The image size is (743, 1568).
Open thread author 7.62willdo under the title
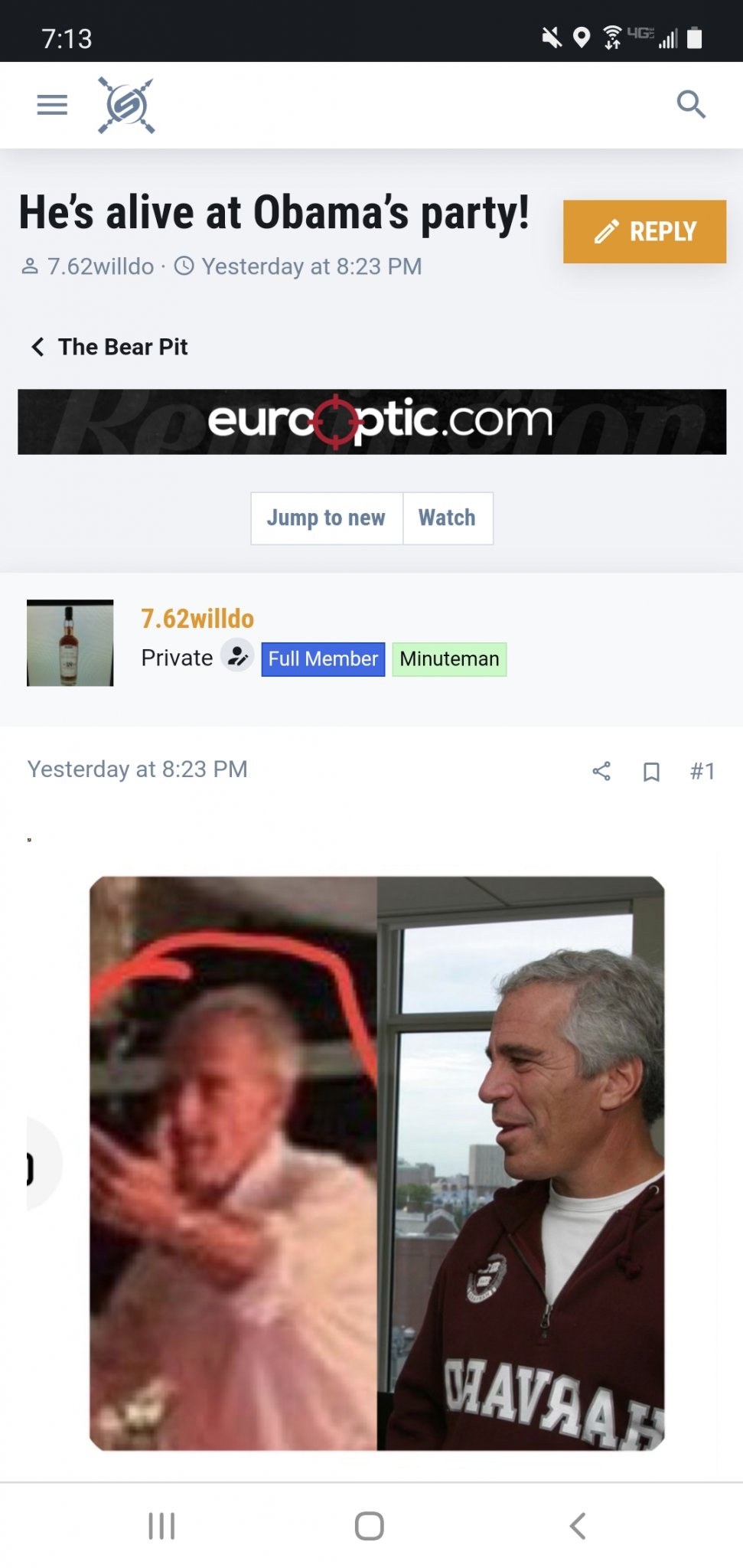pos(100,266)
